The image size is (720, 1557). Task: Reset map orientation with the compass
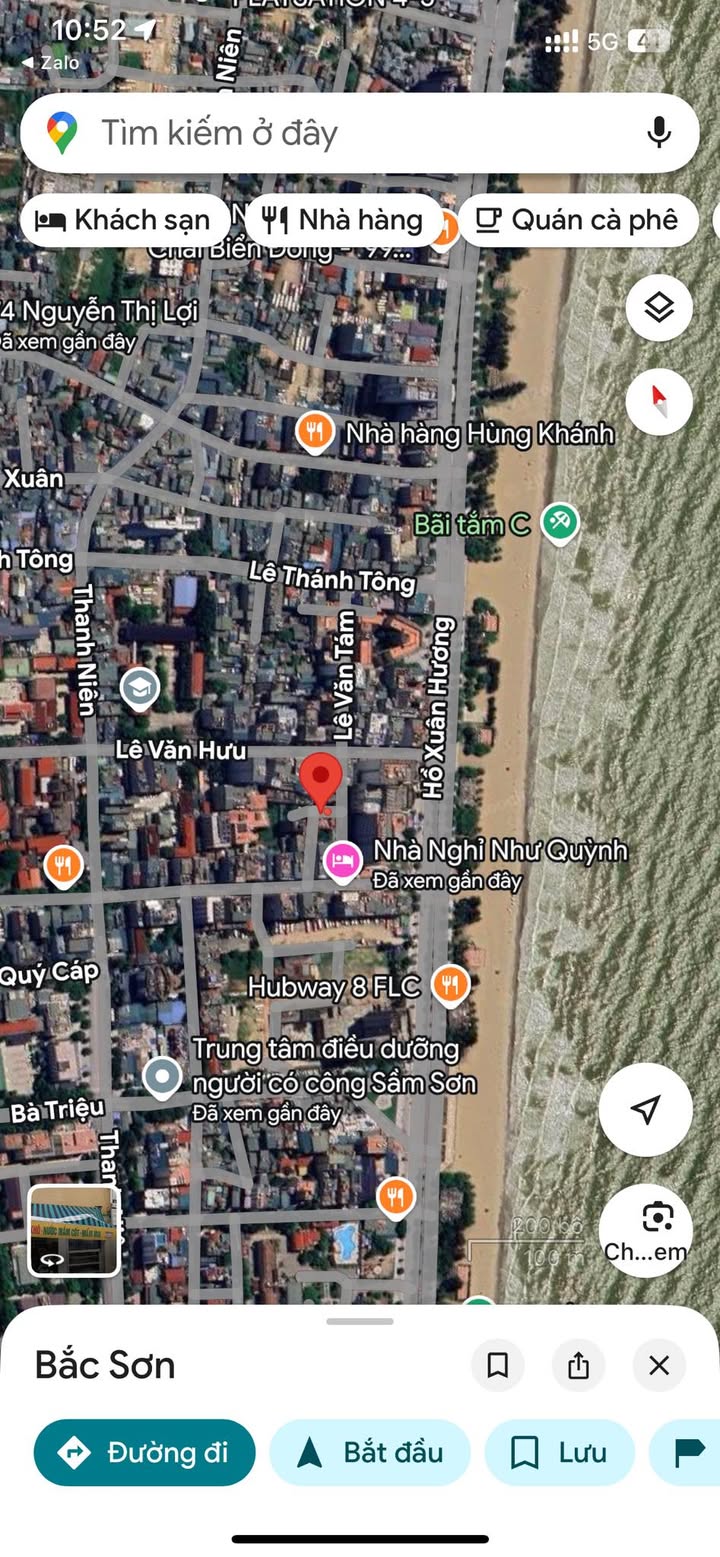pyautogui.click(x=659, y=402)
